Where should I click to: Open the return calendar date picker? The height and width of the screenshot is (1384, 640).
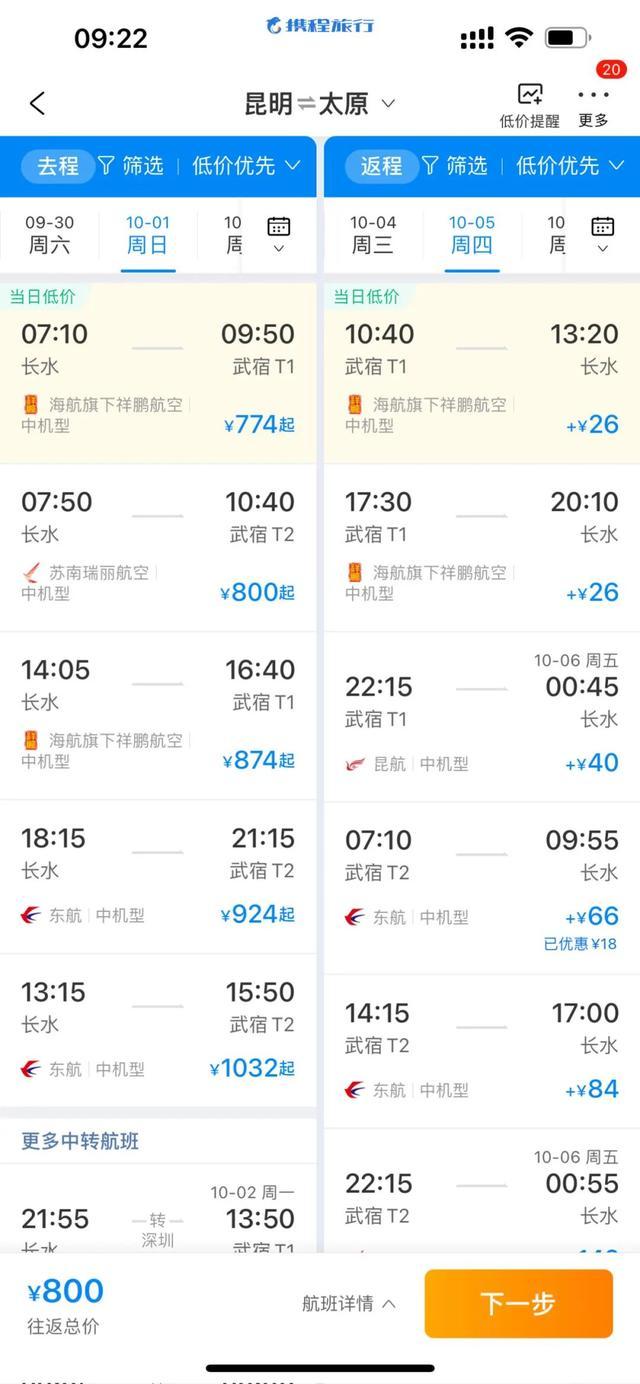tap(602, 234)
